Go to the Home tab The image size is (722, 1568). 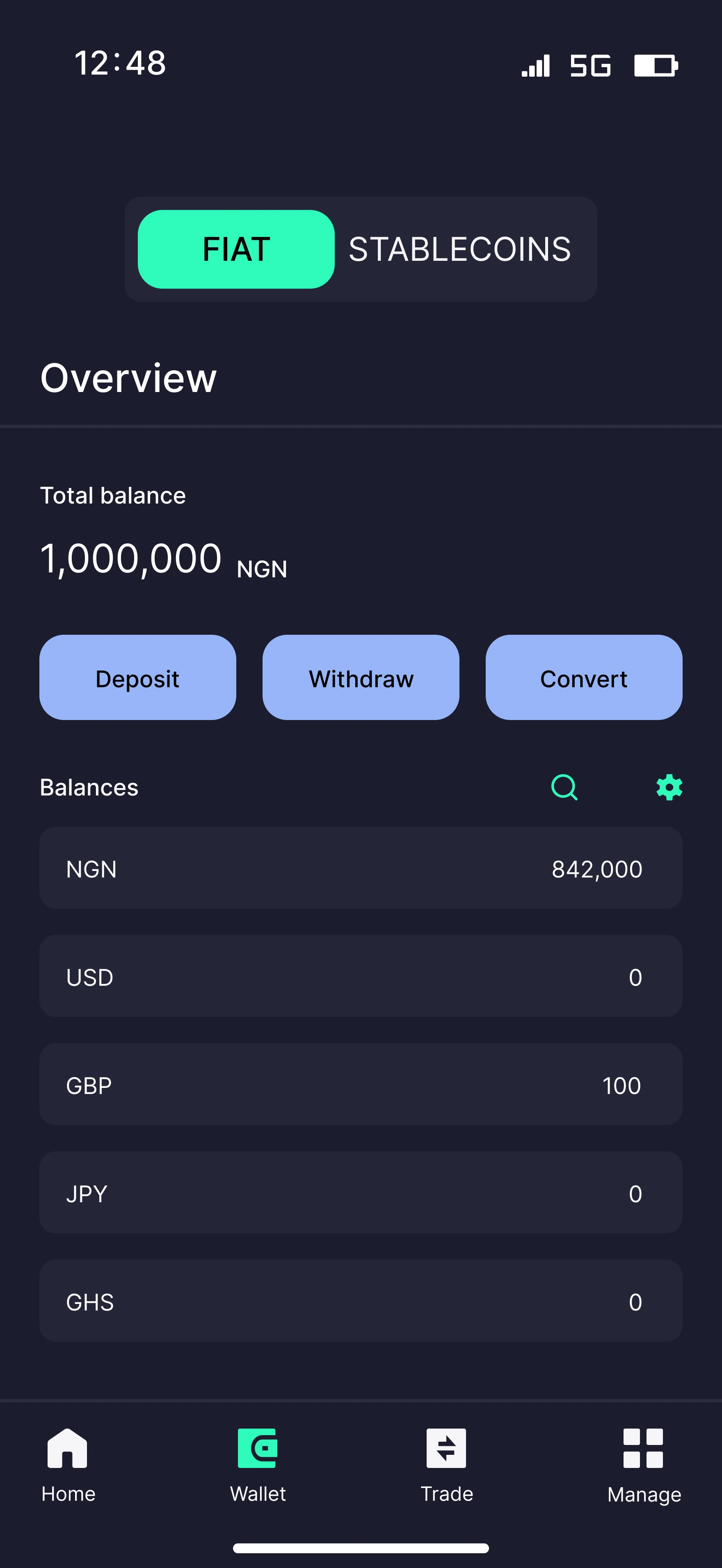point(68,1466)
